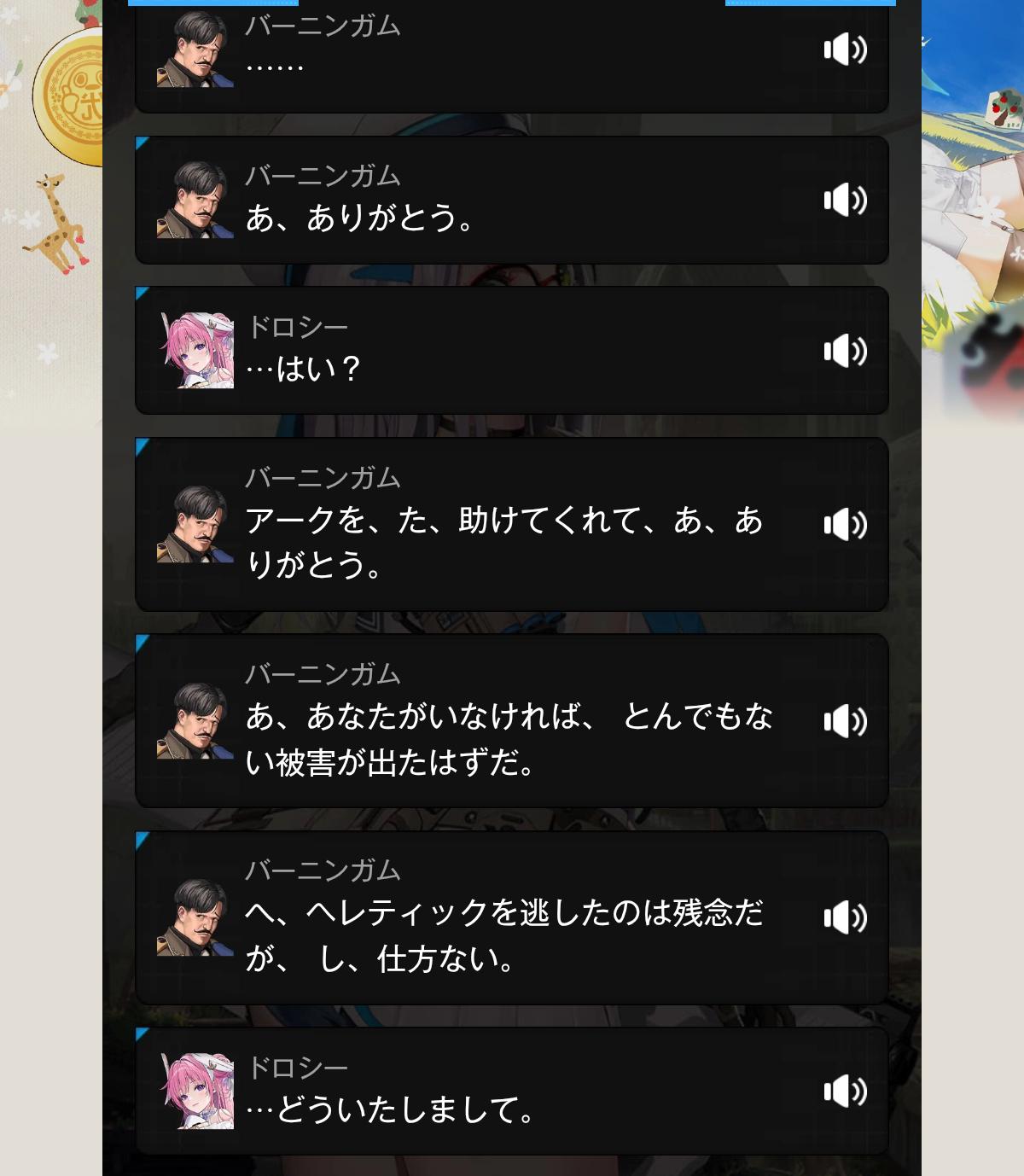Play audio for "あなたがいなければ" line

(x=845, y=721)
